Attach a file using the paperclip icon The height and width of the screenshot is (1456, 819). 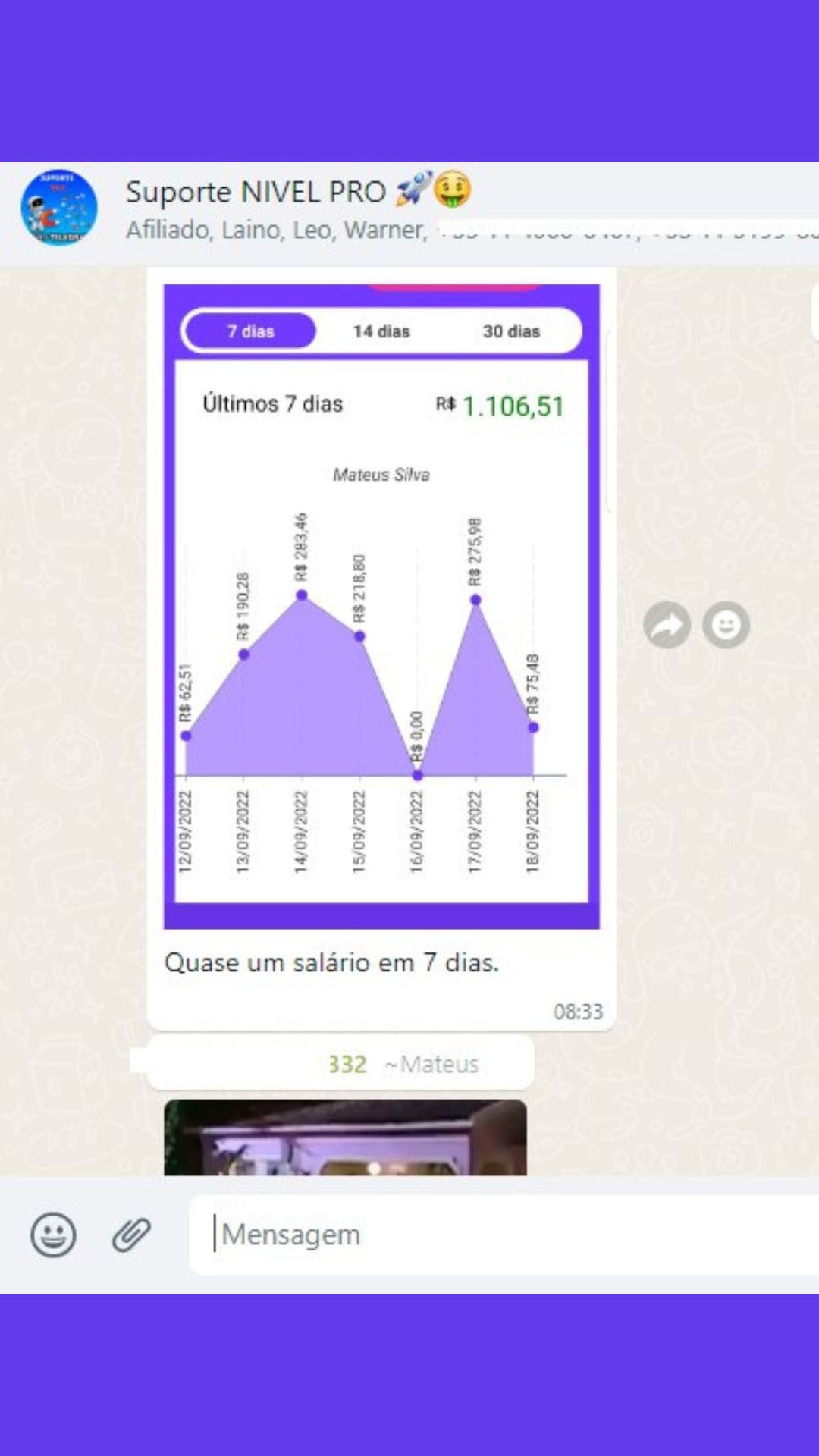[129, 1235]
